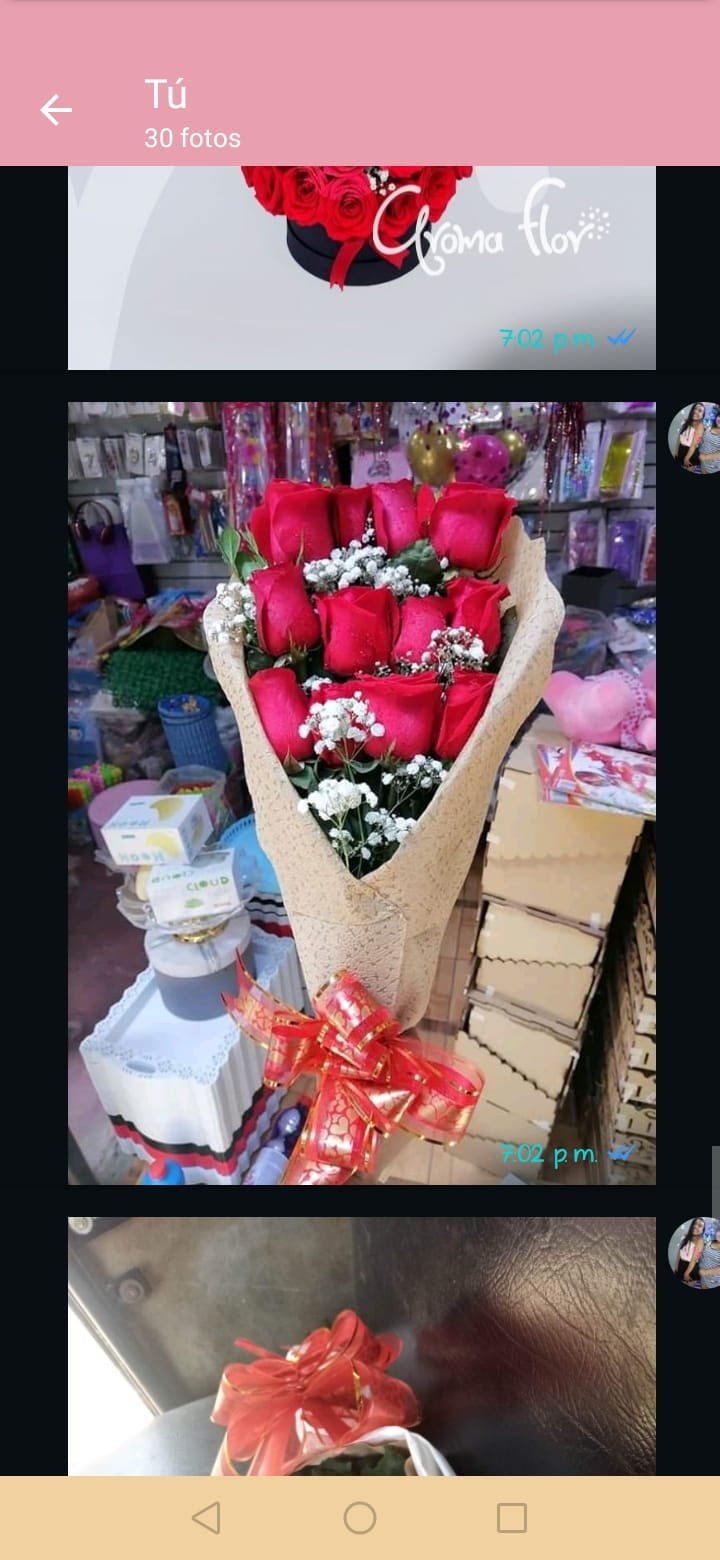Tap the system home button

[360, 1518]
